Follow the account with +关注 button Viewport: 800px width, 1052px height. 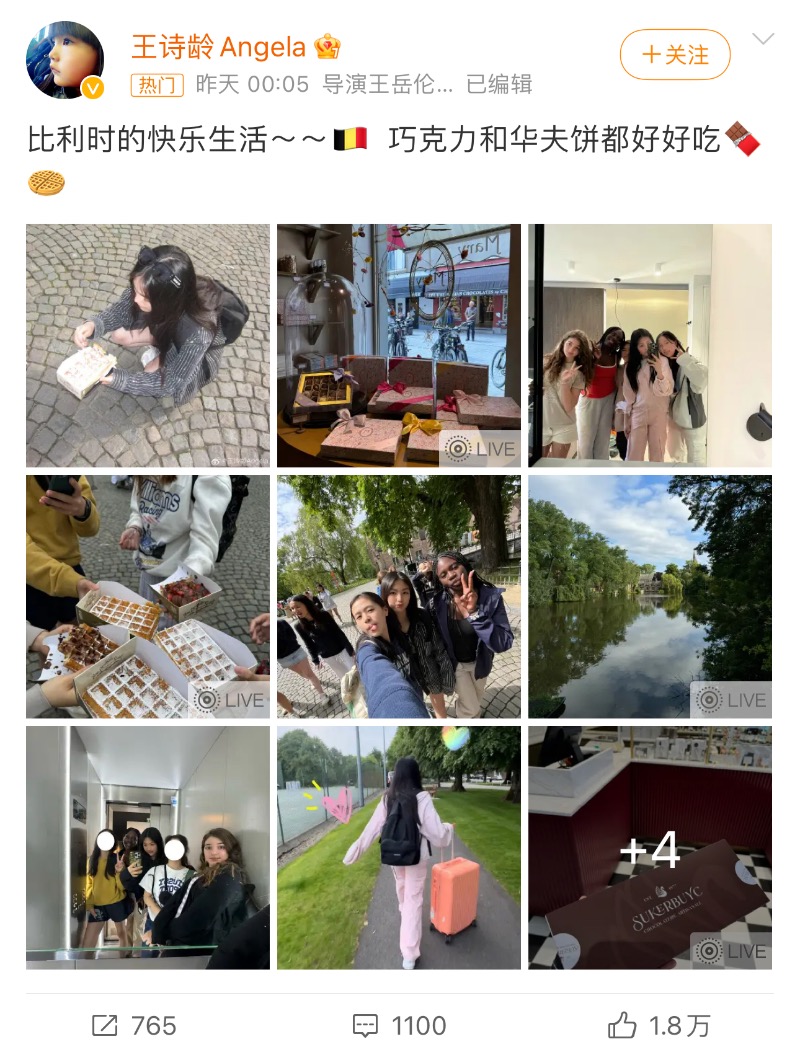(x=675, y=55)
